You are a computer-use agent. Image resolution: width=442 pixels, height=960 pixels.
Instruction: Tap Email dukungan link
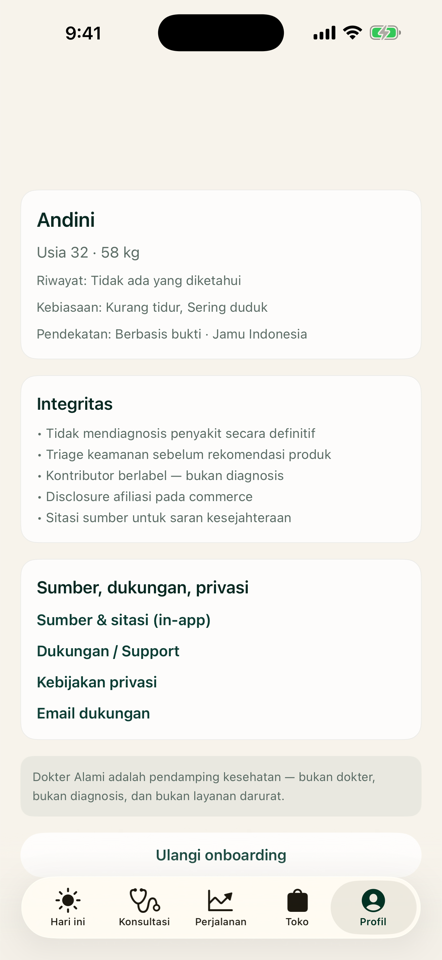click(x=93, y=713)
